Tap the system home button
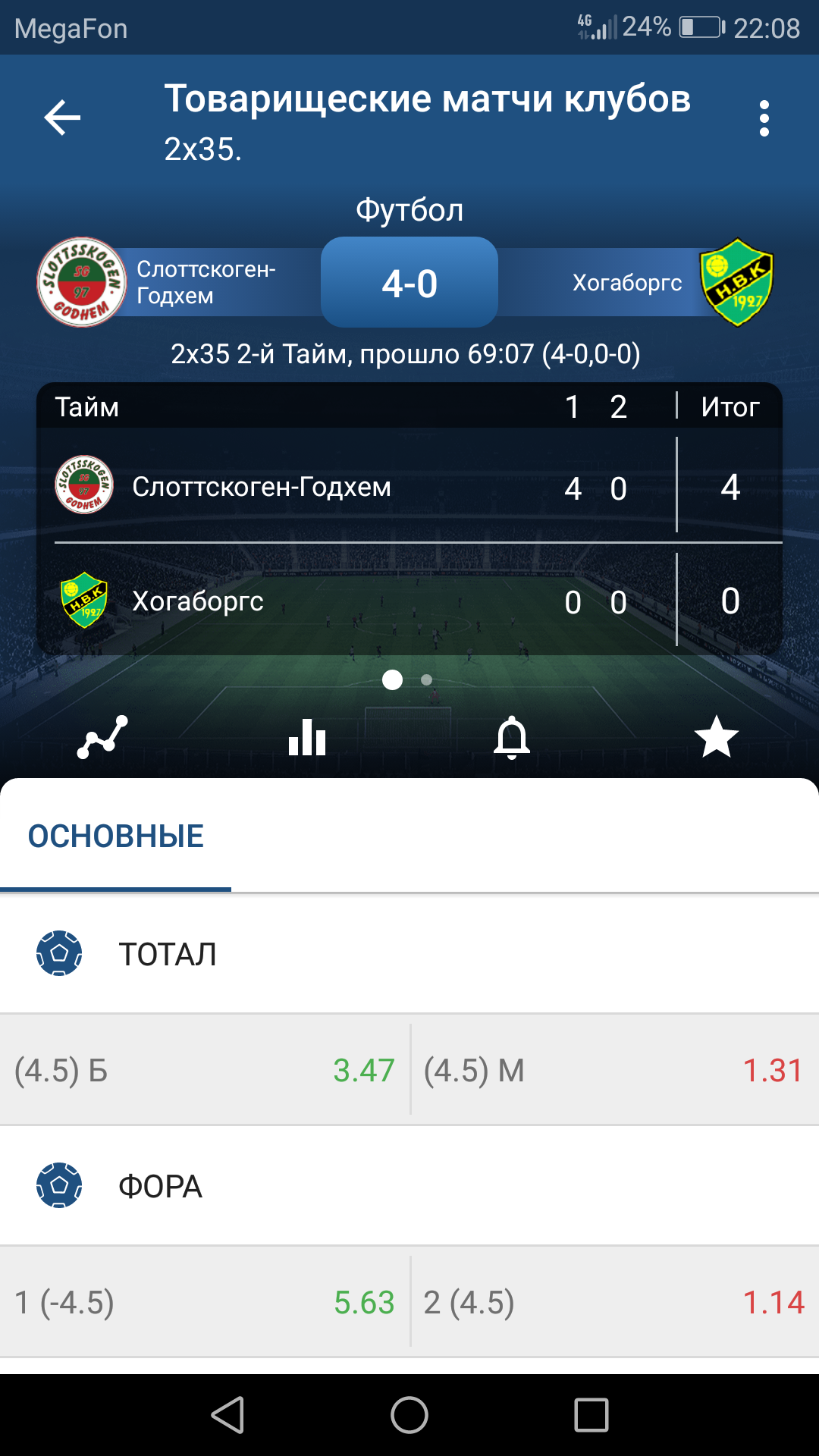819x1456 pixels. click(409, 1415)
